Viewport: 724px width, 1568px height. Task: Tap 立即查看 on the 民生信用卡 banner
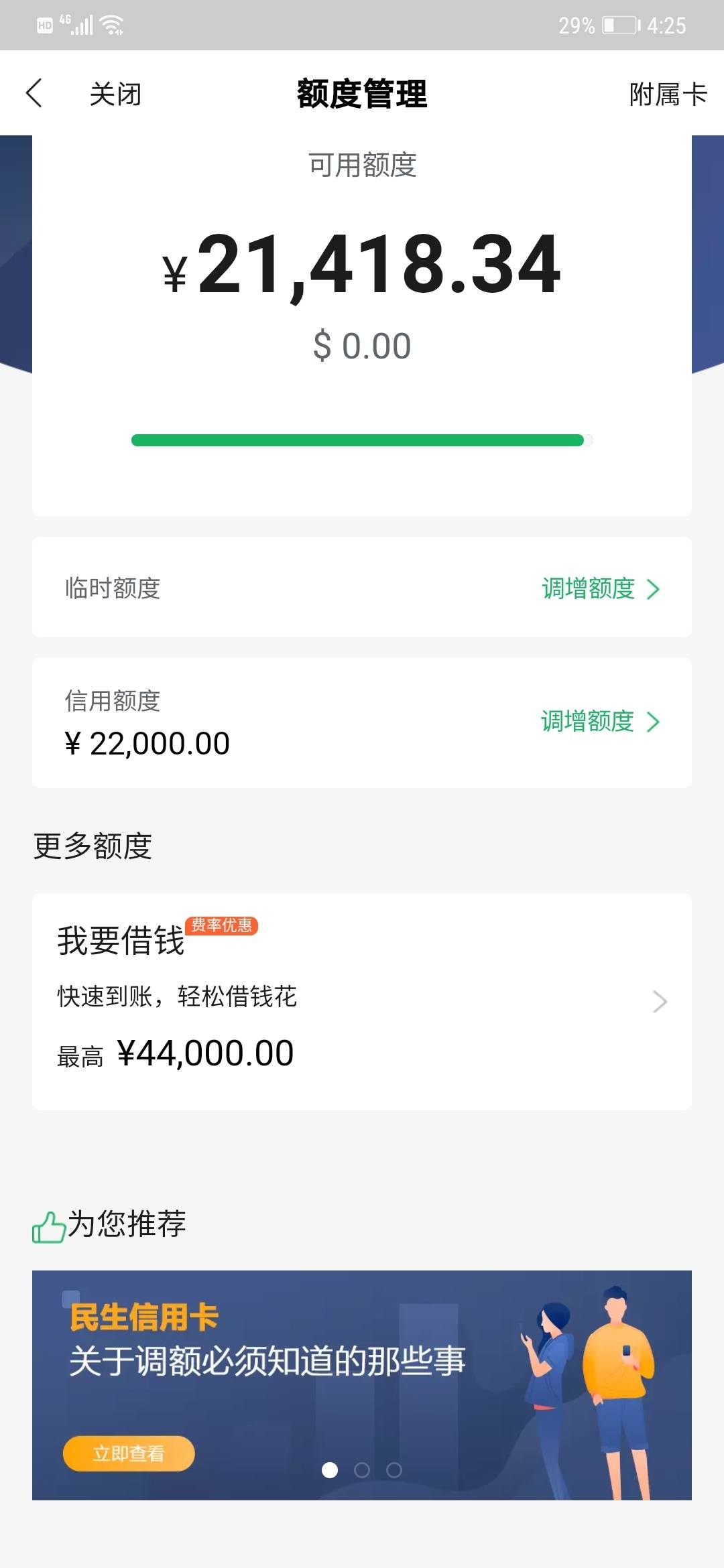point(129,1453)
